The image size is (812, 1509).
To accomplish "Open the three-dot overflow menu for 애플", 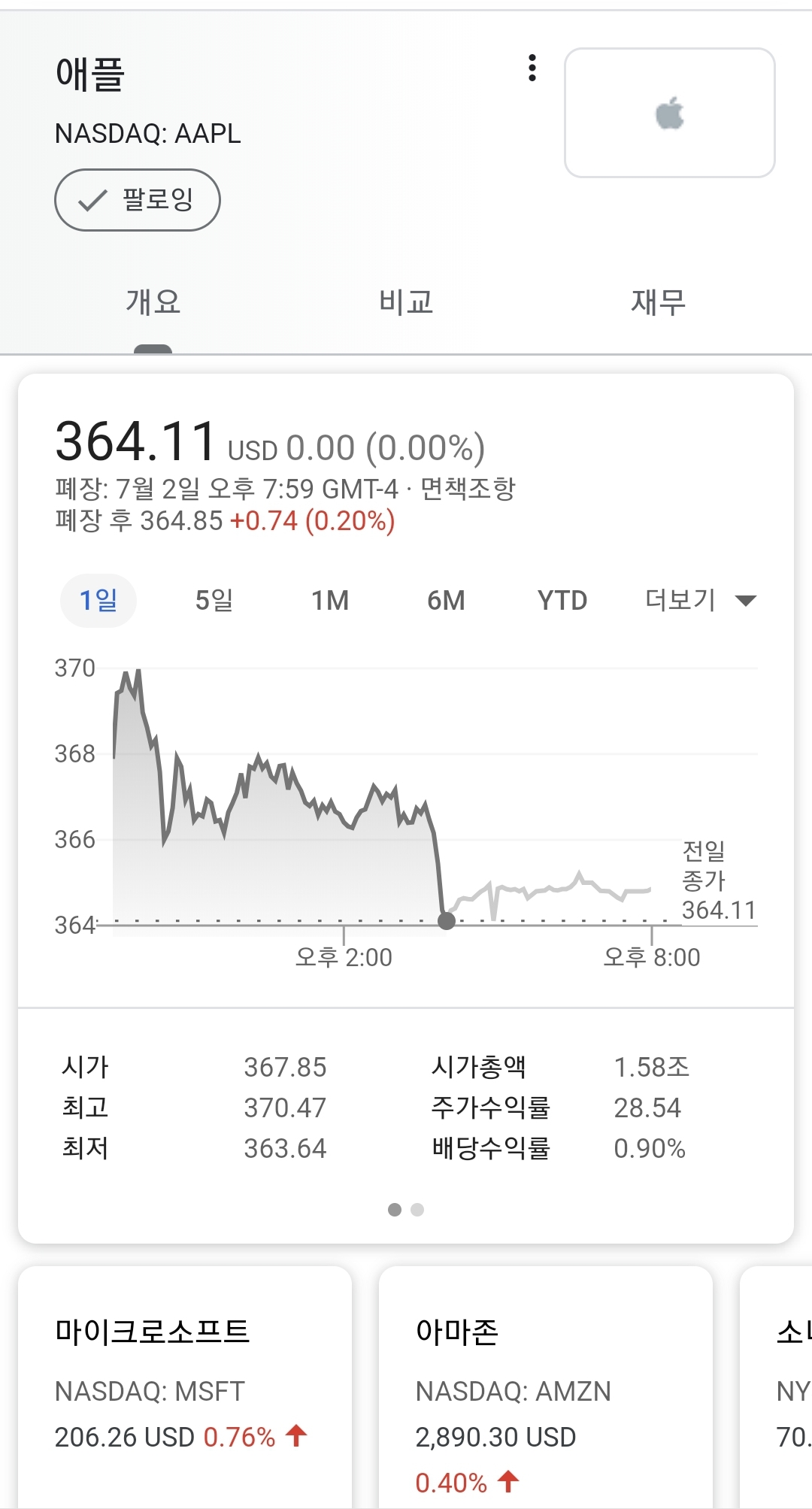I will [x=532, y=68].
